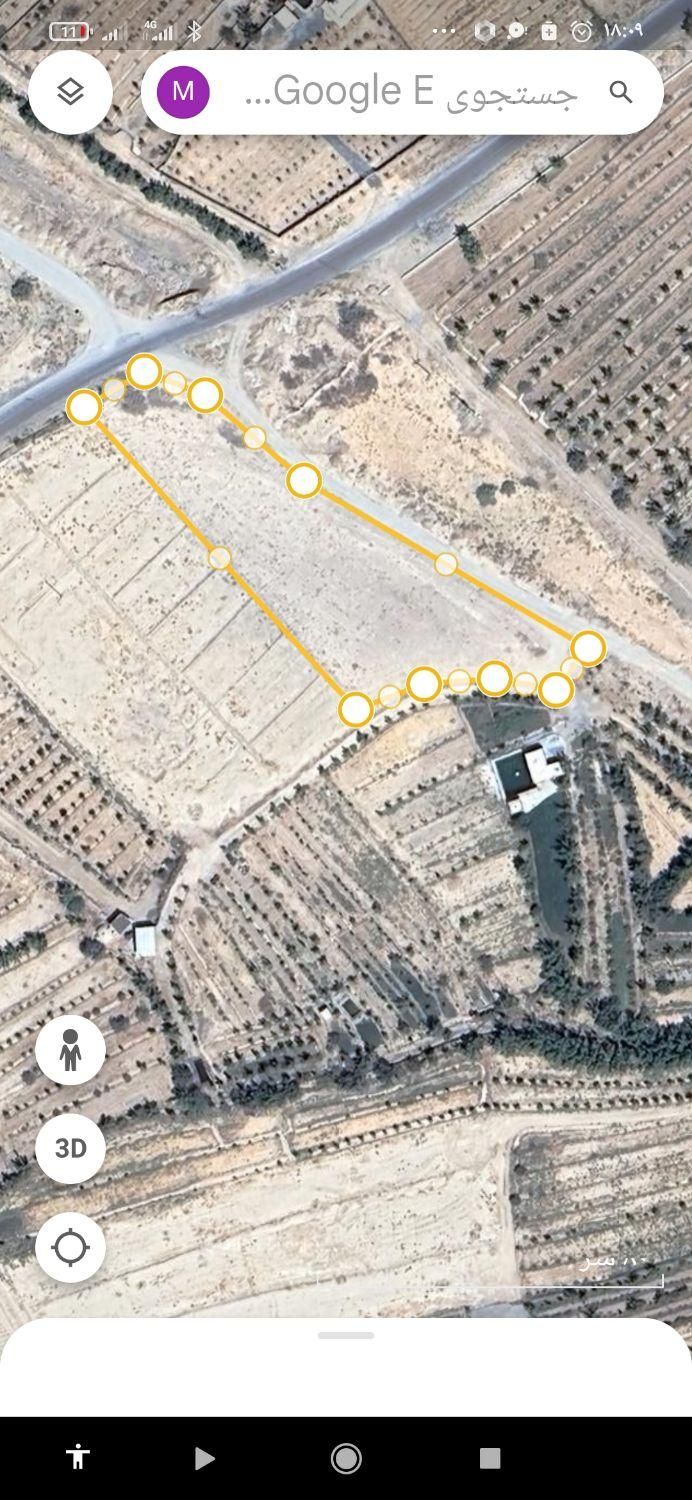Viewport: 692px width, 1500px height.
Task: Tap the bottom sheet drag handle
Action: (346, 1335)
